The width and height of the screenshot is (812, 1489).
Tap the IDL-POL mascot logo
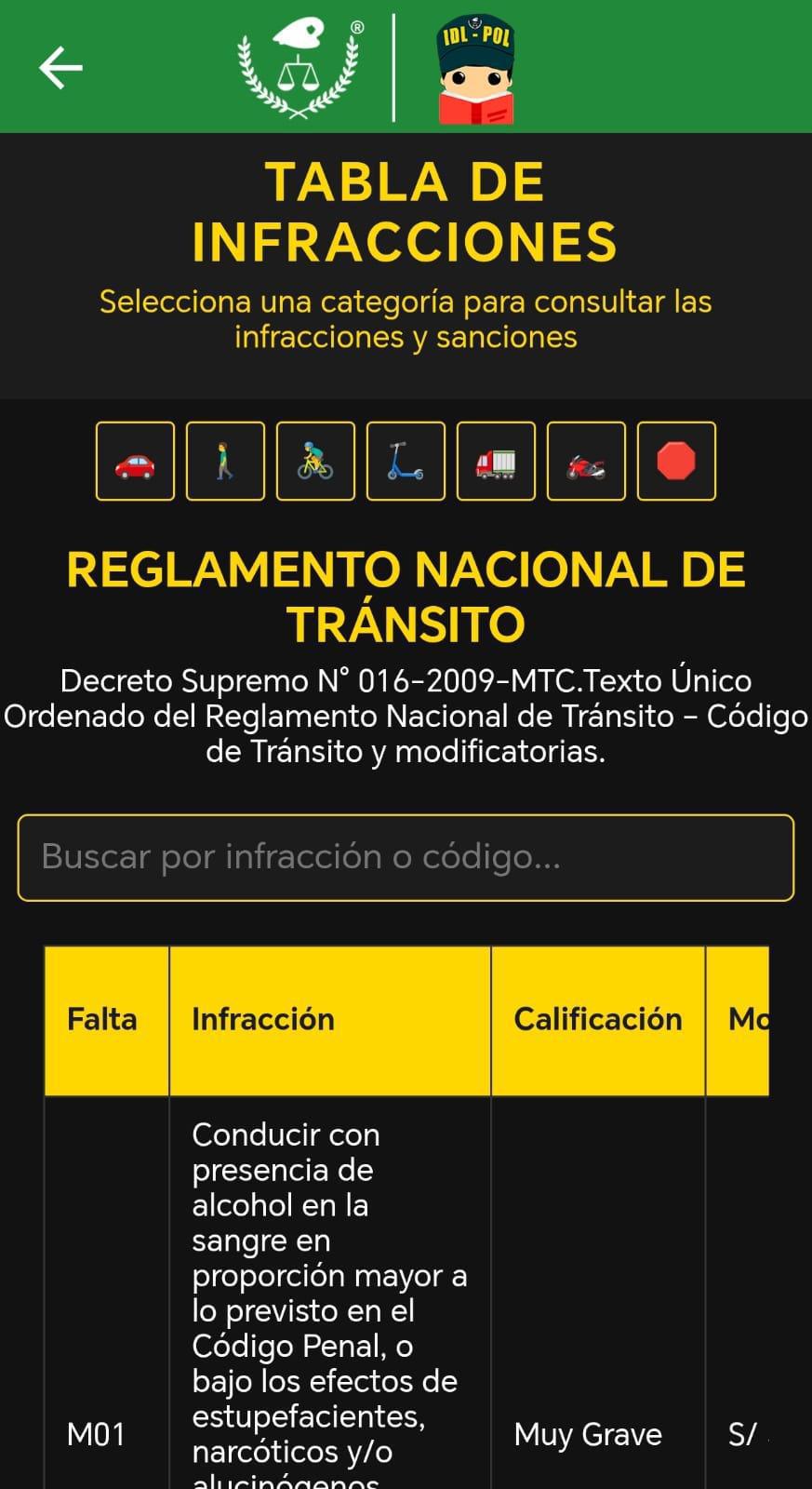point(474,68)
